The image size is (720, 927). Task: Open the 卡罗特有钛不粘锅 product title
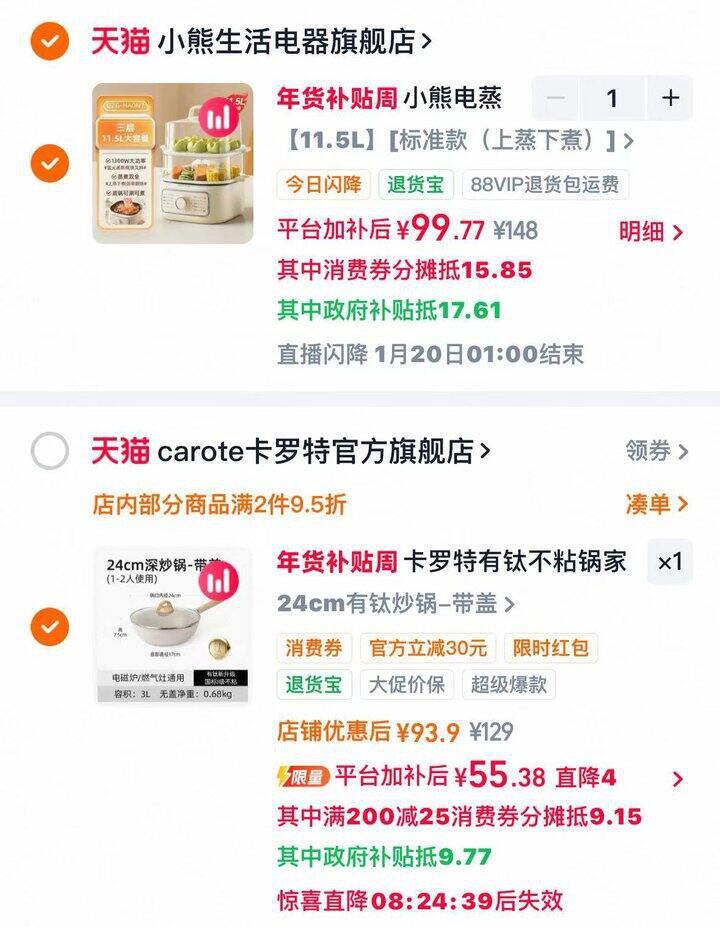point(514,562)
